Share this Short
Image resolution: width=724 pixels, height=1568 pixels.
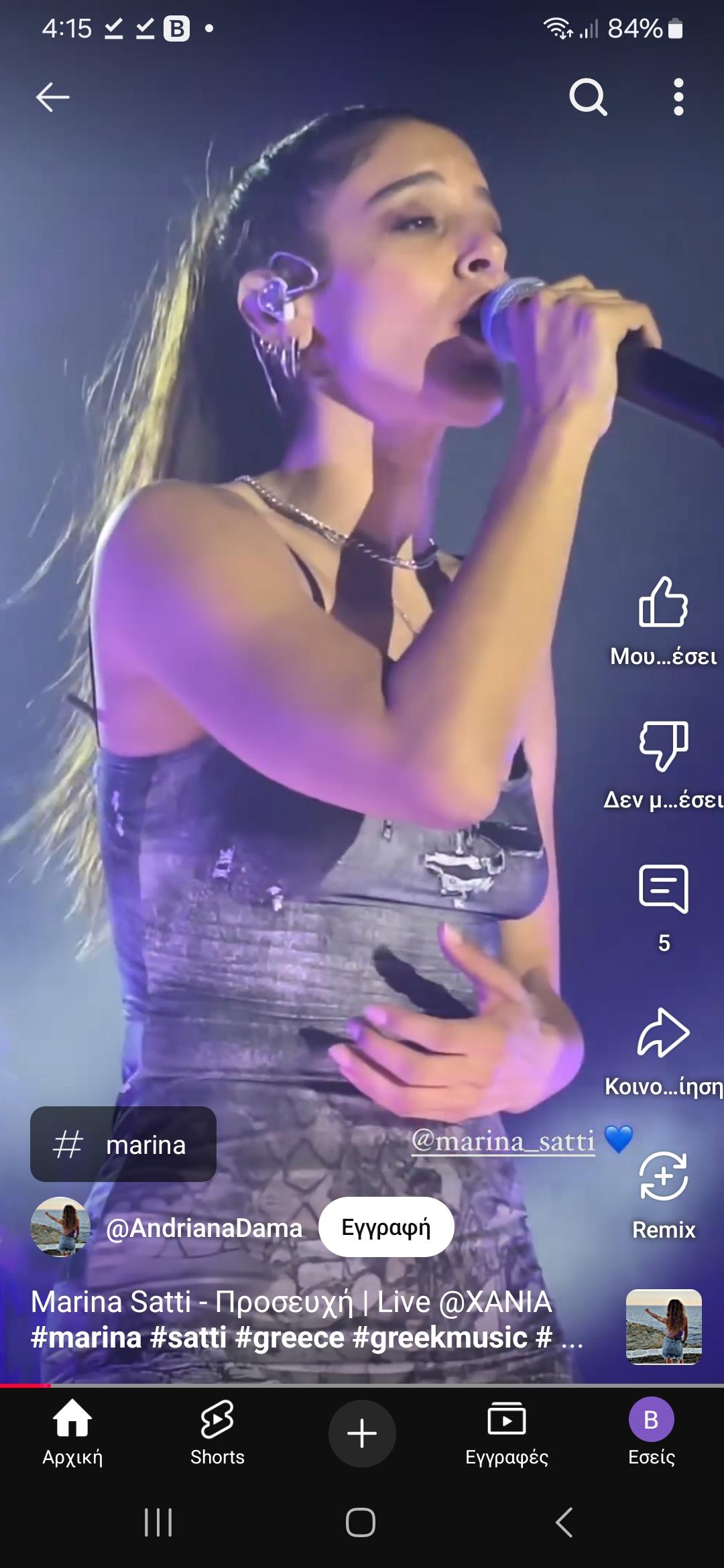[x=663, y=1033]
